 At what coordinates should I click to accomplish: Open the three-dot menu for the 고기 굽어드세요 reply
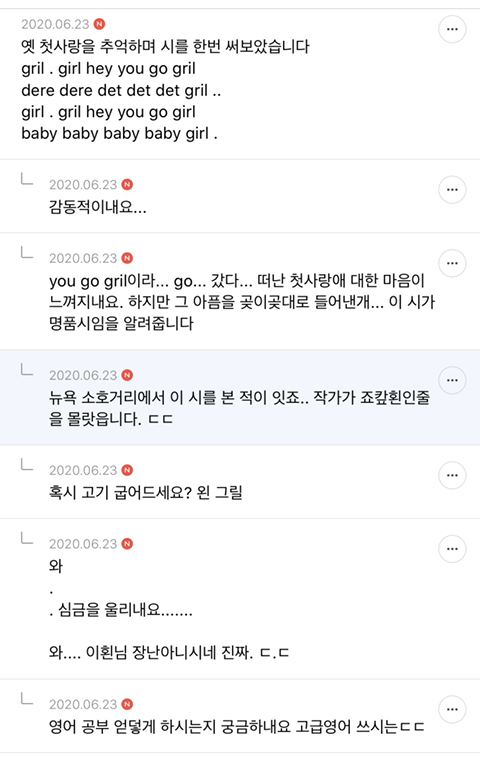(452, 475)
